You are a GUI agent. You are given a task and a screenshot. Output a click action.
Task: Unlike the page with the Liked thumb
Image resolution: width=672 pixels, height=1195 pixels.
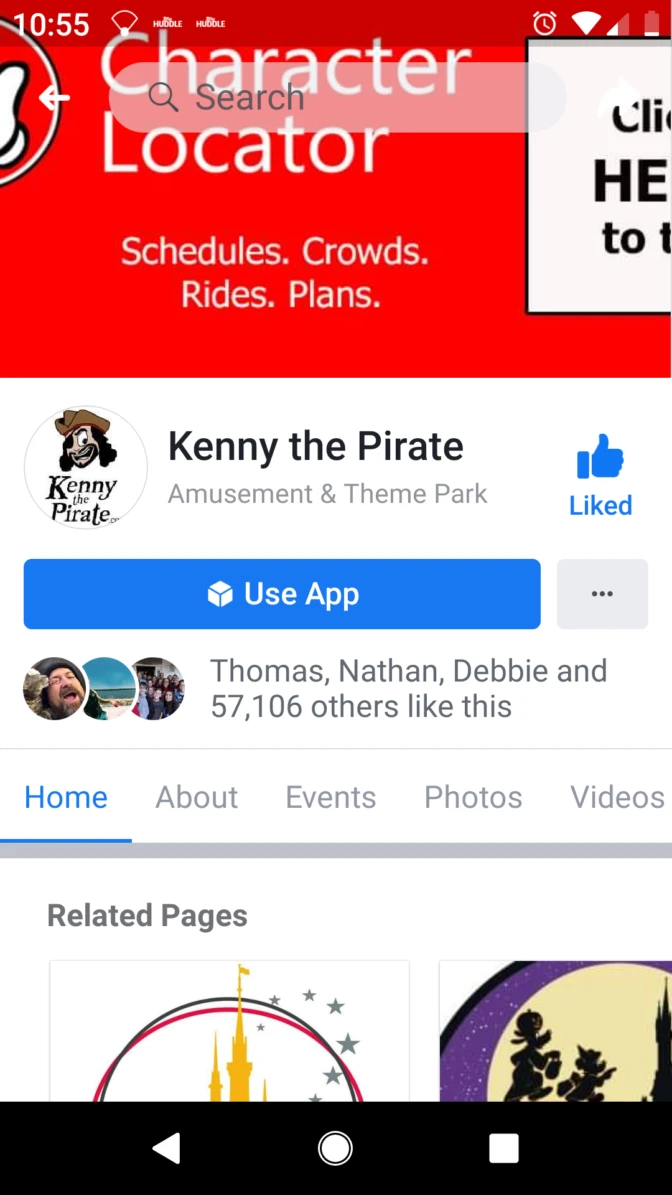pyautogui.click(x=600, y=476)
